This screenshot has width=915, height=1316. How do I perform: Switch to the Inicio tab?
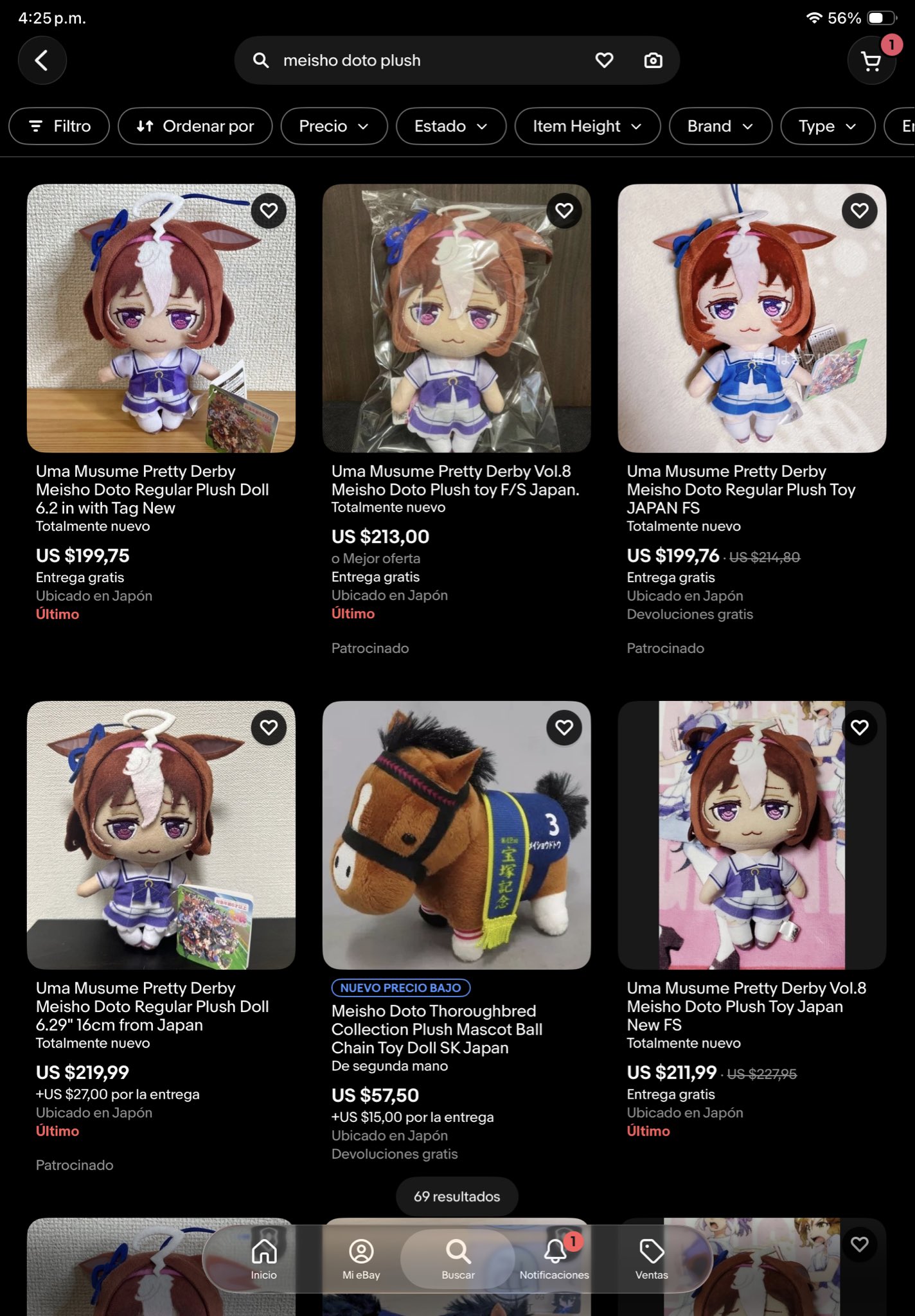264,1258
